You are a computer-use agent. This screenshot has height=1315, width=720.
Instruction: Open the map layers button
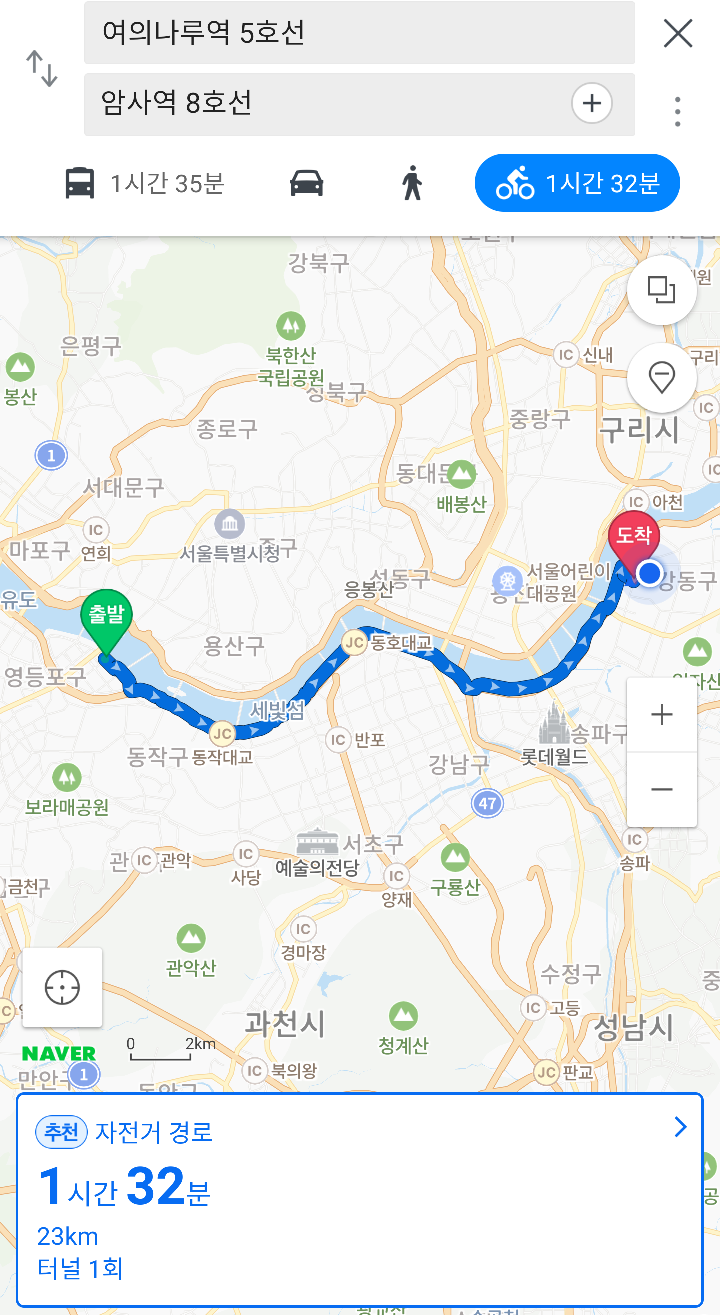(661, 290)
